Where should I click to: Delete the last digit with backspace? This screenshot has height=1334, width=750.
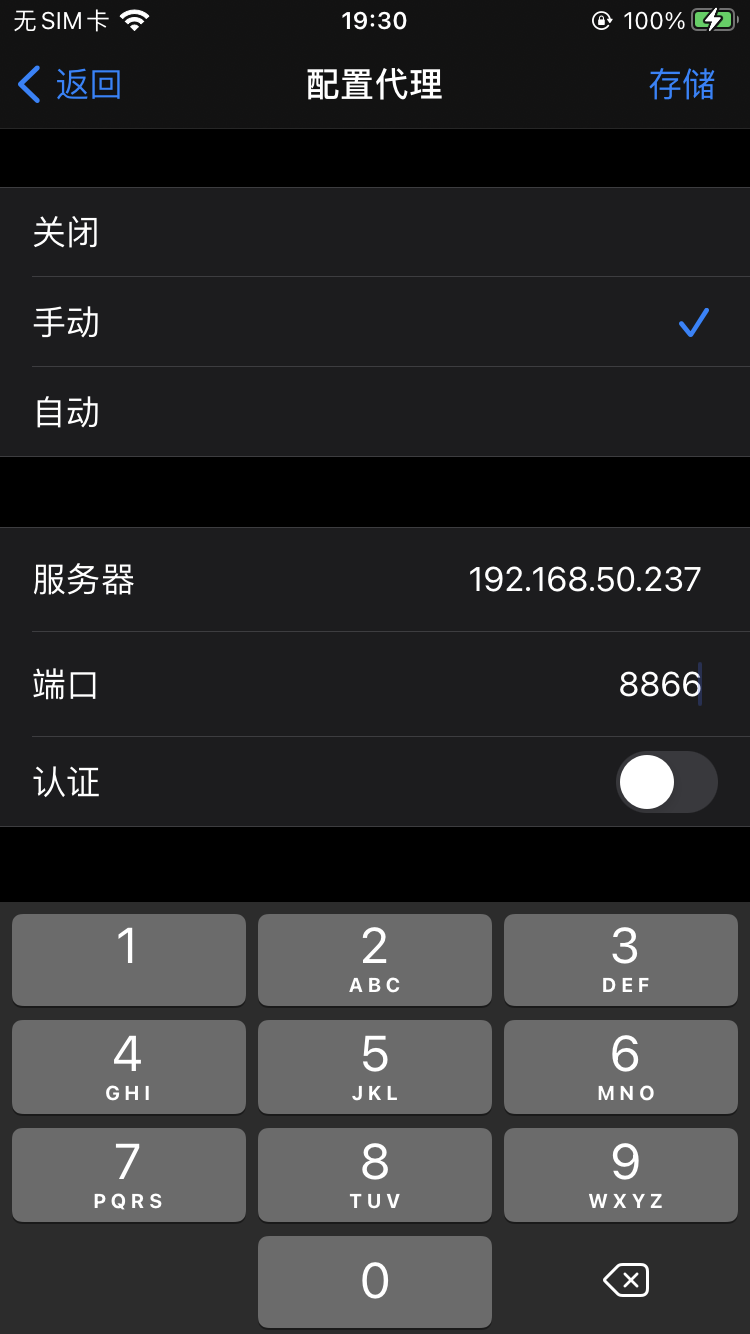tap(626, 1281)
